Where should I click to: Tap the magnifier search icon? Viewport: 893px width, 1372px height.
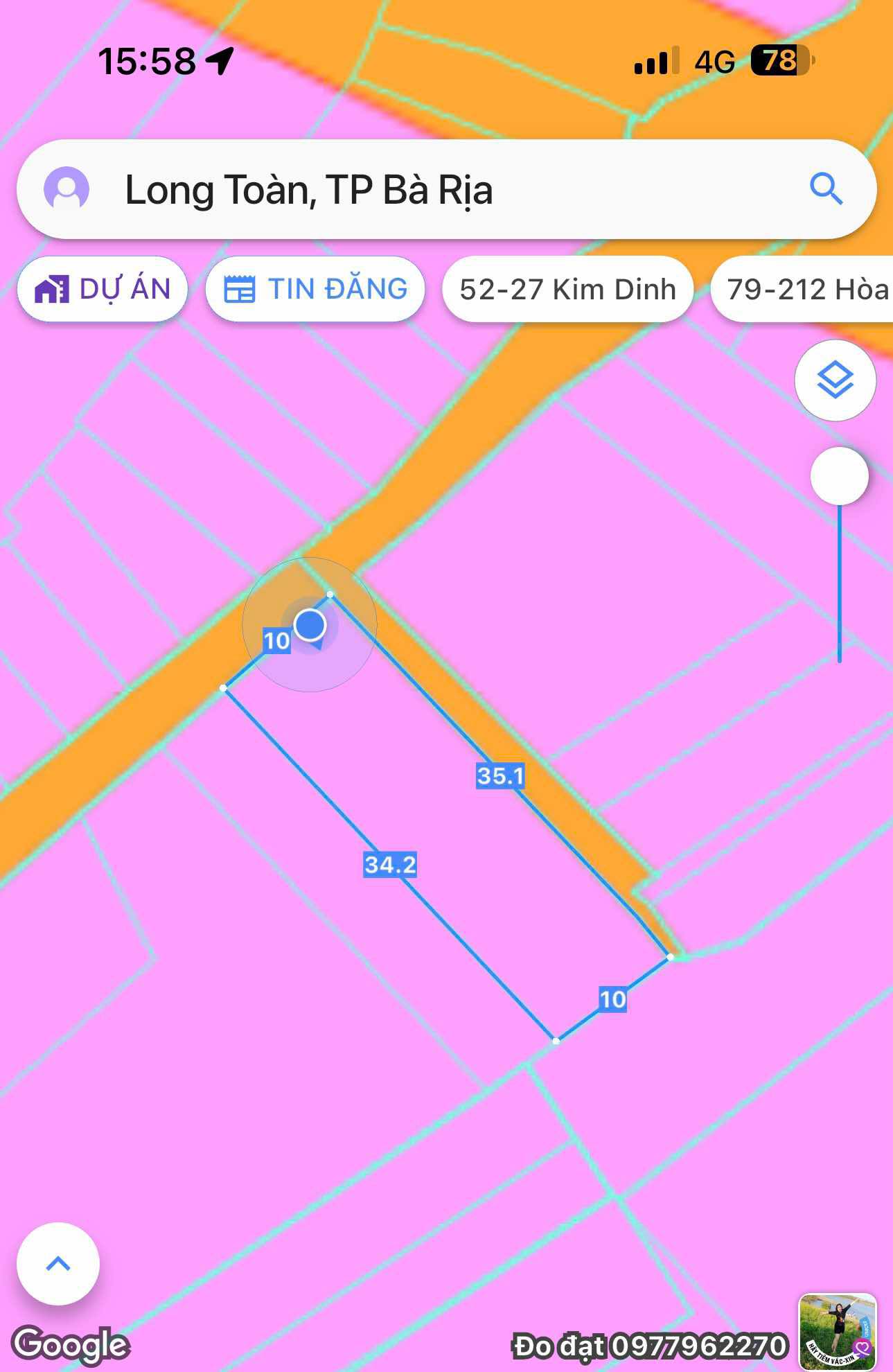(x=826, y=188)
